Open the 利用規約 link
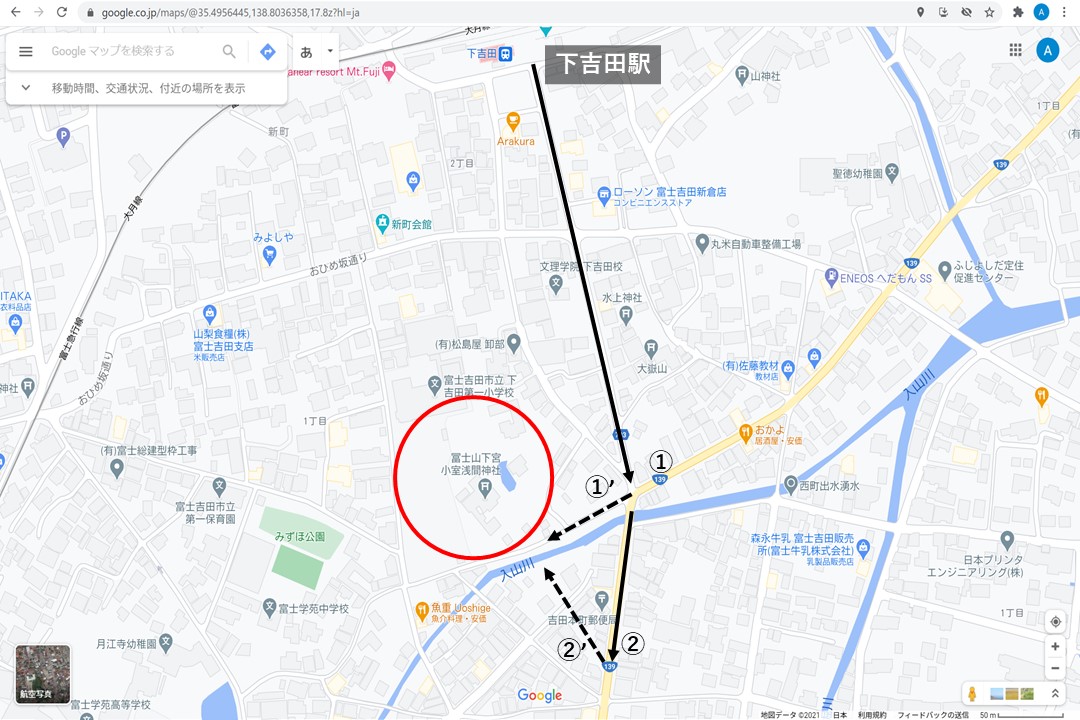Screen dimensions: 1080x720 click(x=872, y=715)
